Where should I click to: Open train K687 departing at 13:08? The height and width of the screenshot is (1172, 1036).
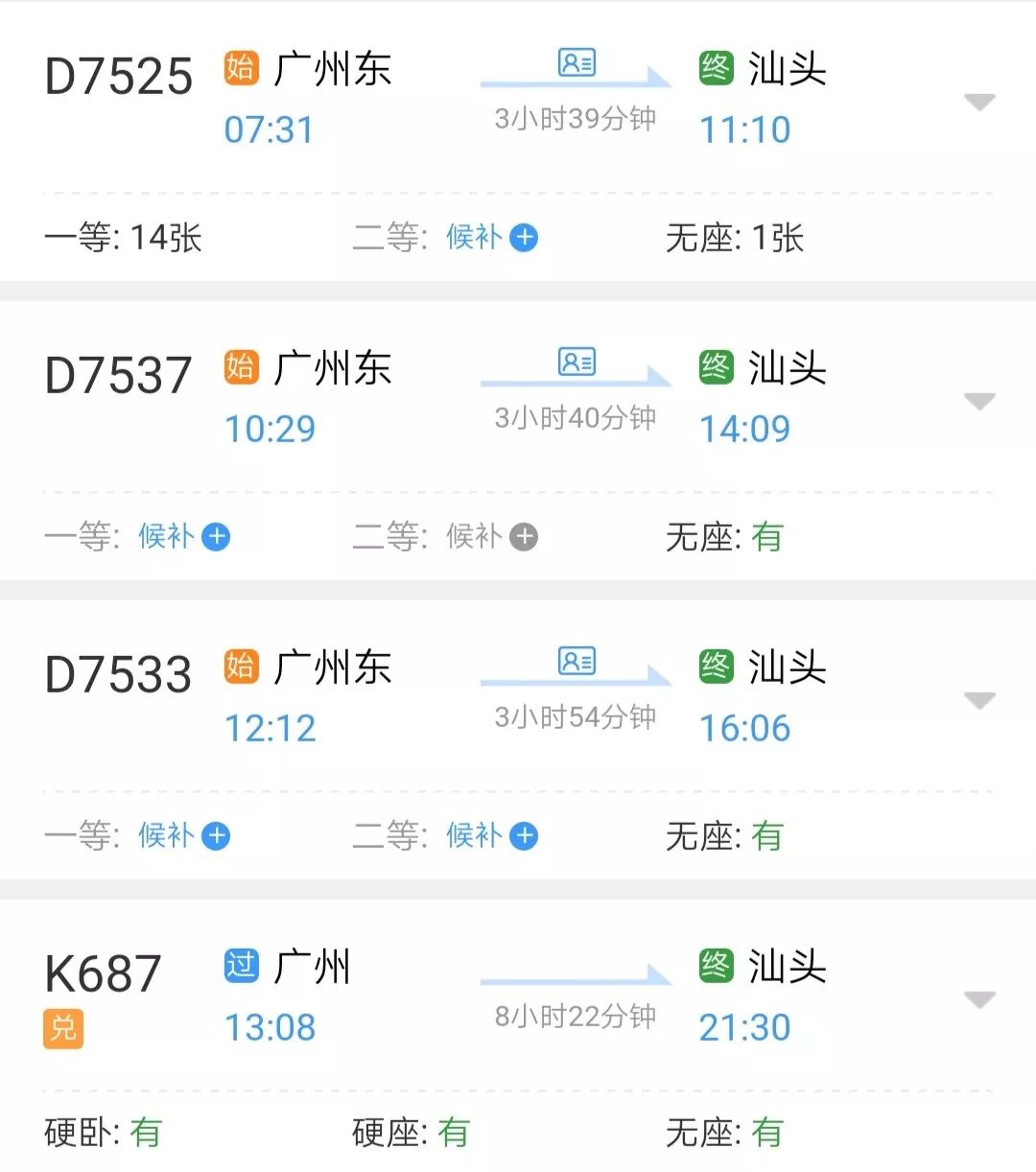[x=518, y=1036]
